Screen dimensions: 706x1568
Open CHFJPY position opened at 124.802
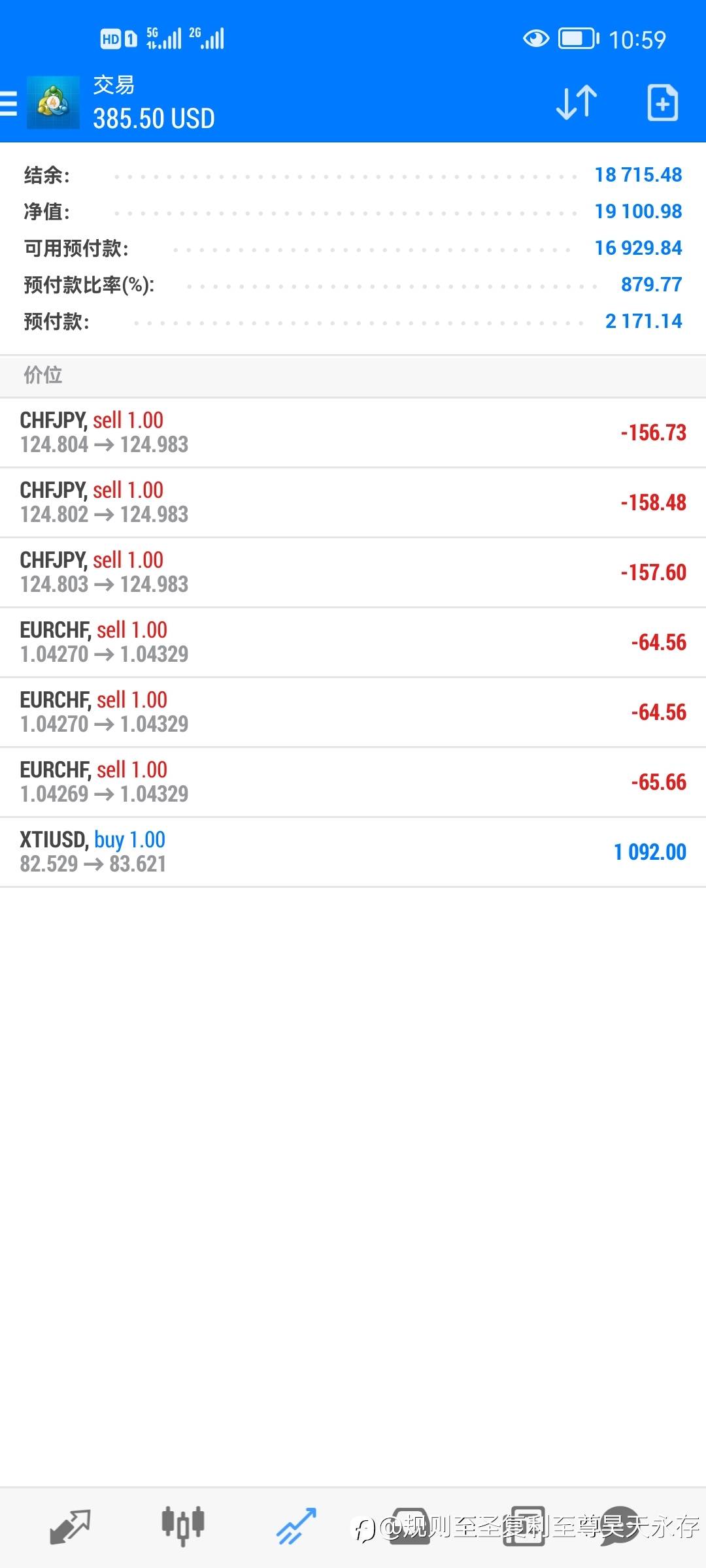(353, 502)
